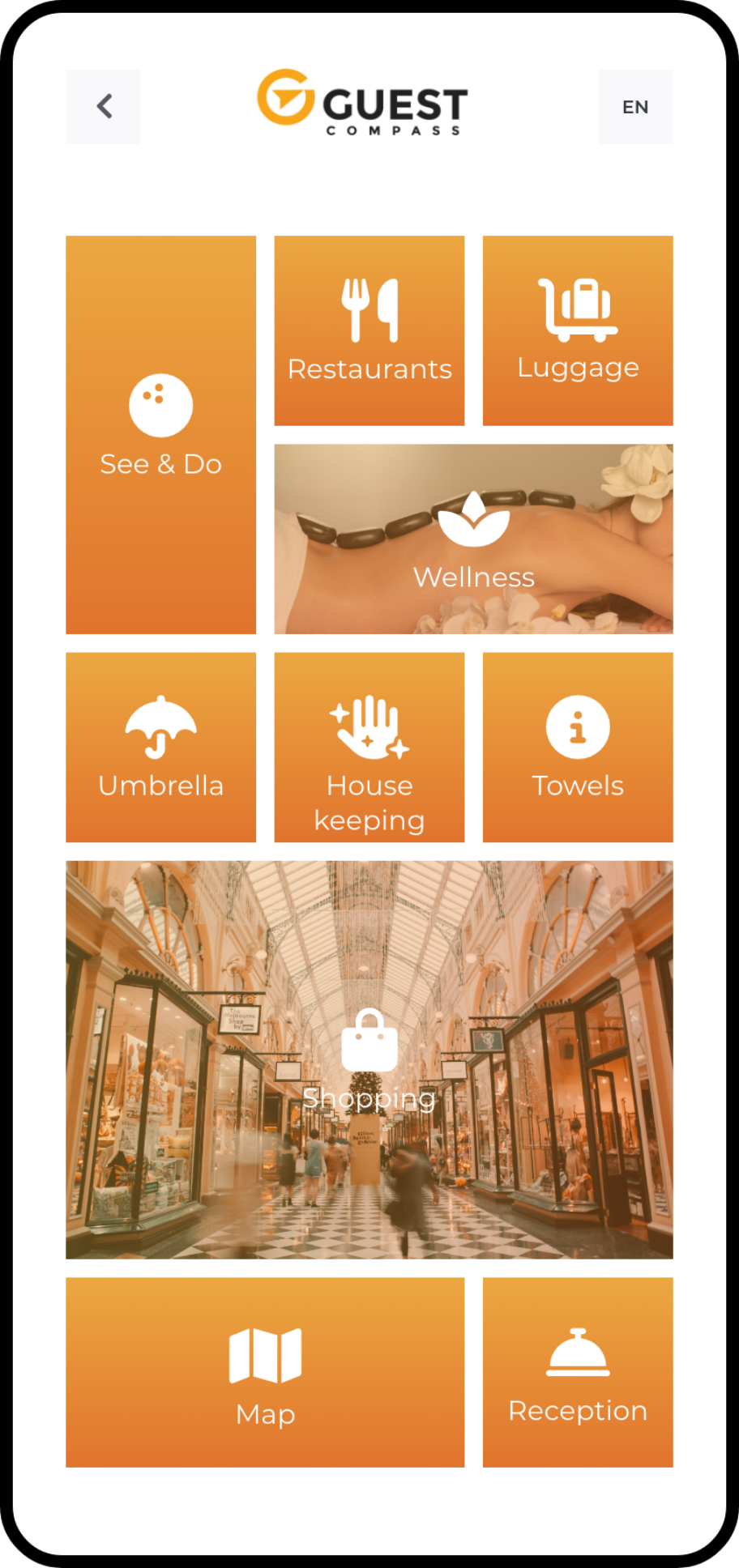Browse the Restaurants tile
The height and width of the screenshot is (1568, 739).
coord(369,330)
